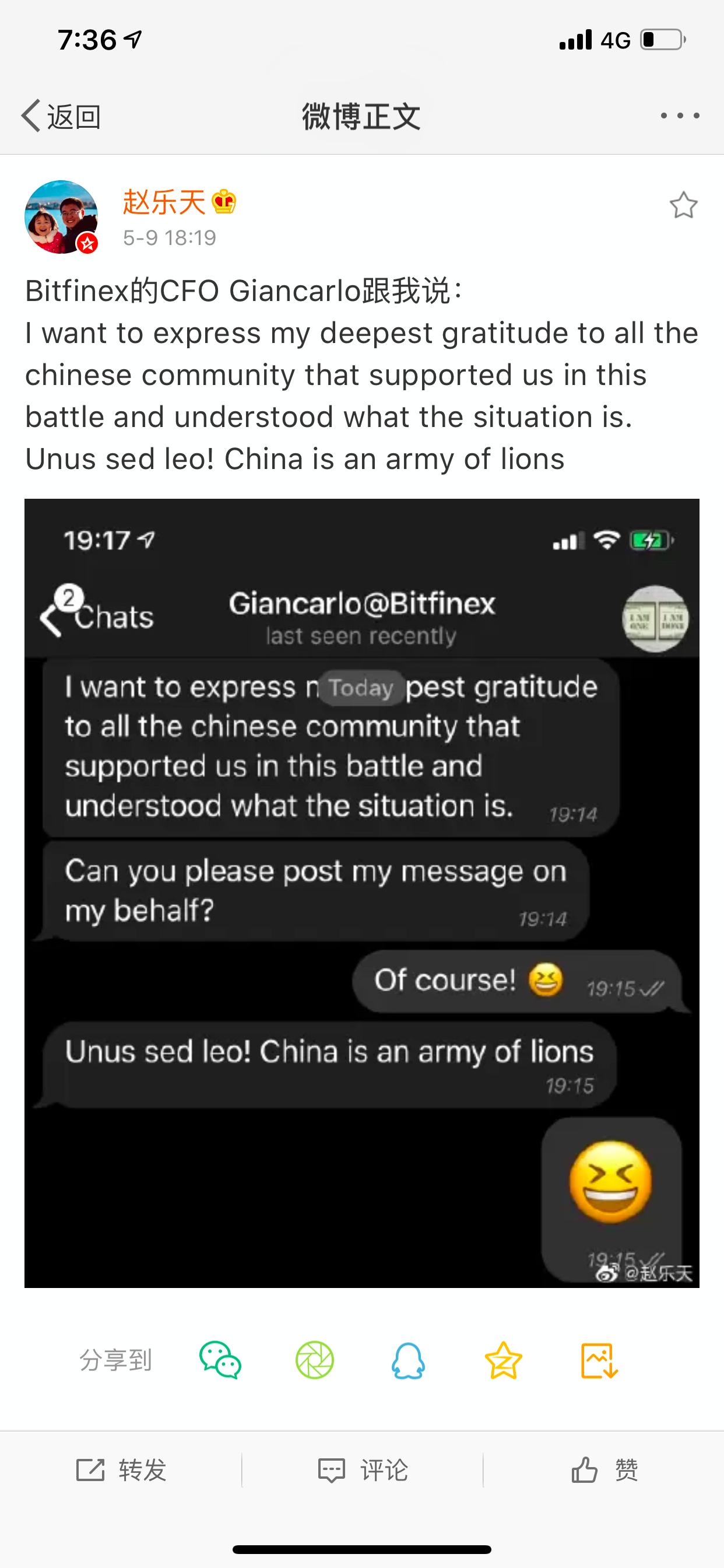Favorite this post with the star icon
The height and width of the screenshot is (1568, 724).
[x=683, y=205]
